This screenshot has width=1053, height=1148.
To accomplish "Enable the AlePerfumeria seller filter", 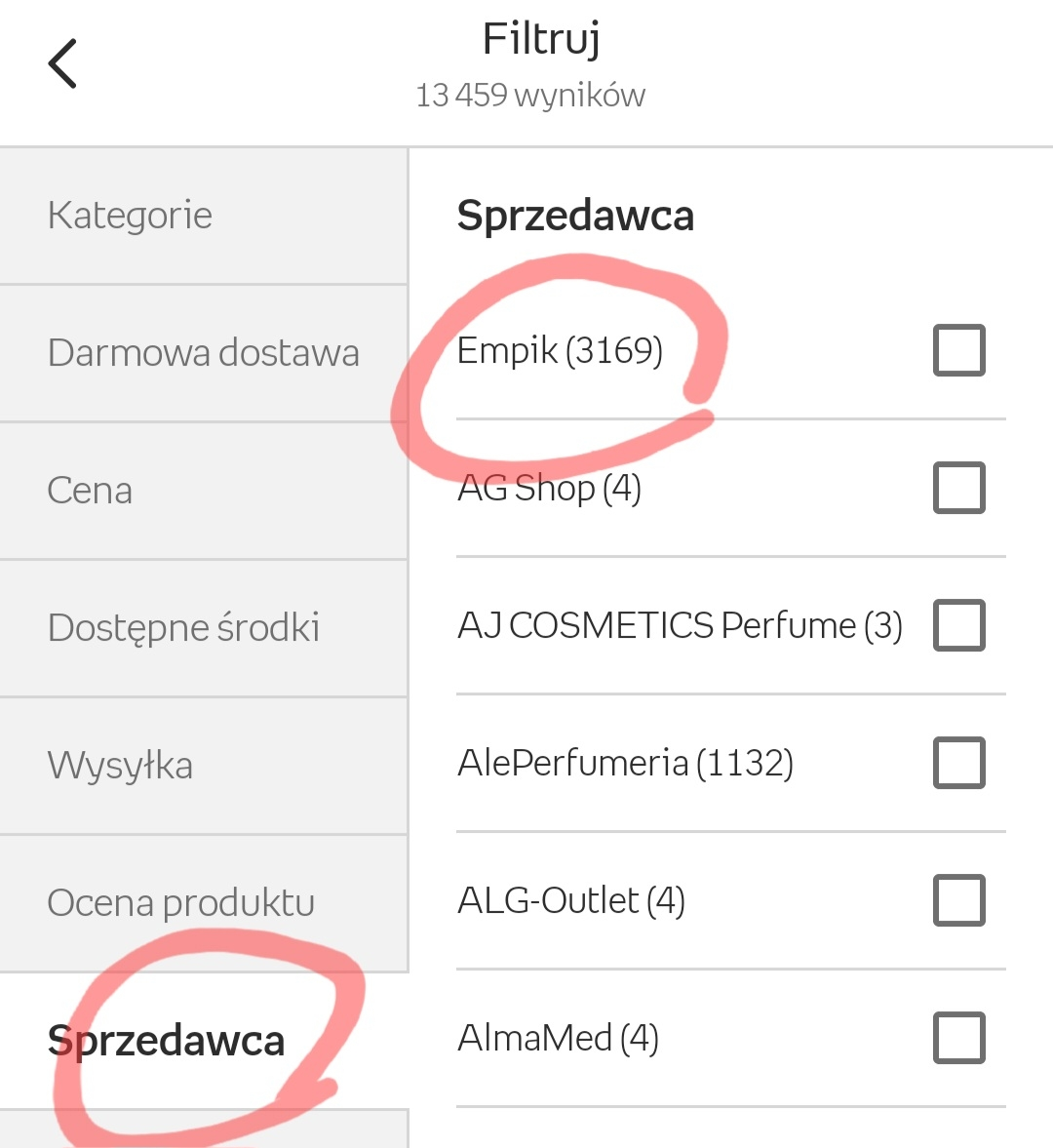I will coord(958,763).
